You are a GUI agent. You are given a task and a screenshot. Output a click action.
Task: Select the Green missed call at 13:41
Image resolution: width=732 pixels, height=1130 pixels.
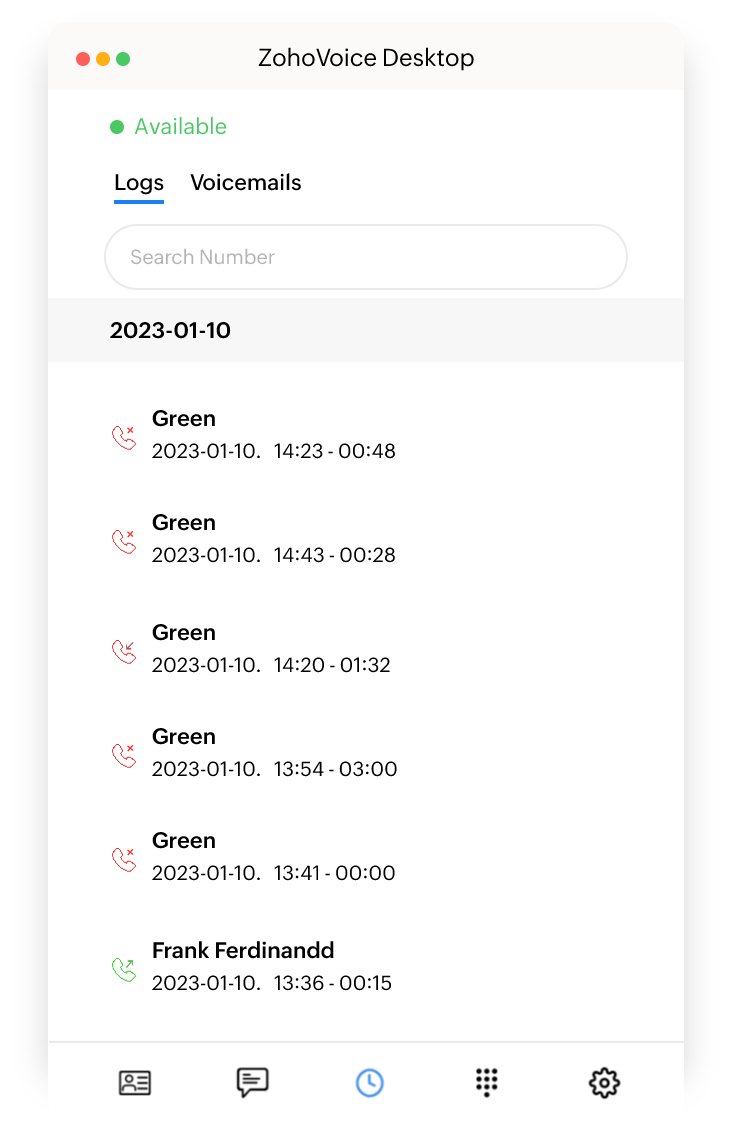coord(273,856)
